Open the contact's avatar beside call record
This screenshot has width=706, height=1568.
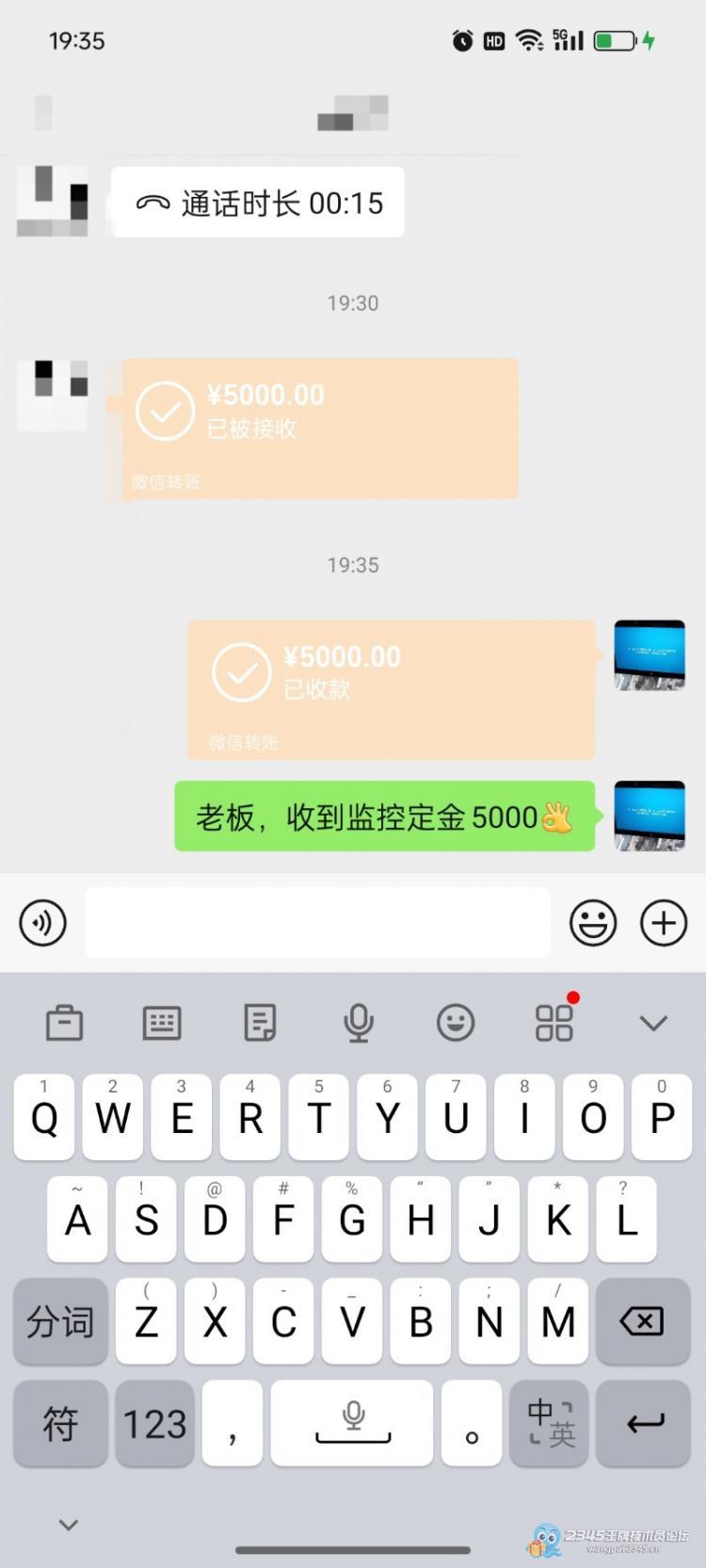[x=53, y=201]
